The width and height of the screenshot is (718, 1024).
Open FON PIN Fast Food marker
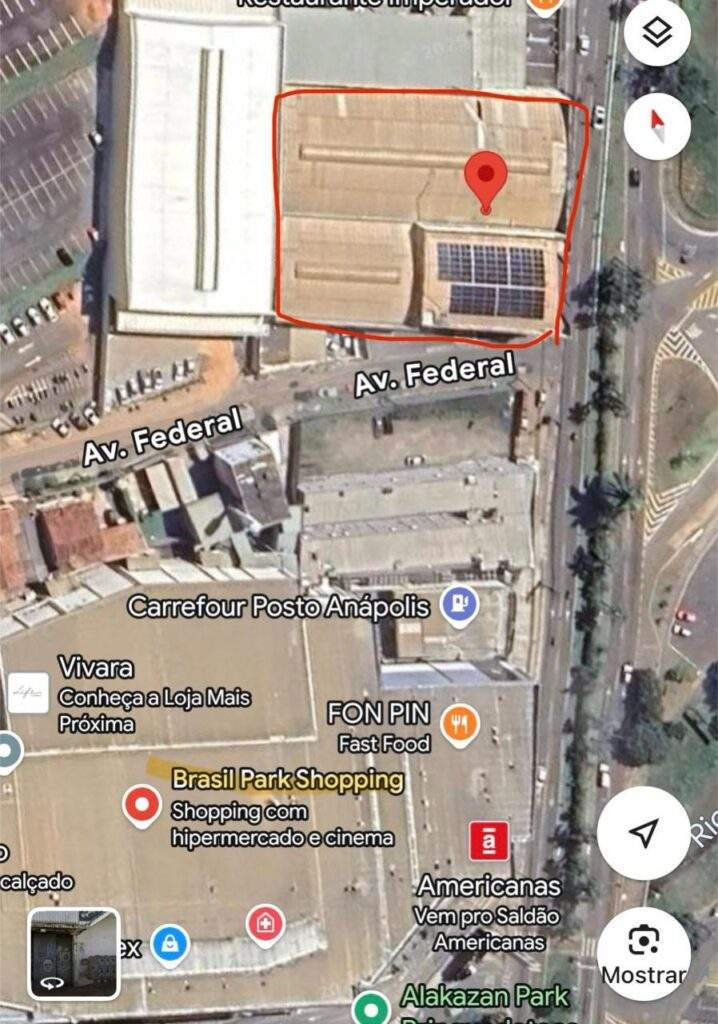pos(460,726)
